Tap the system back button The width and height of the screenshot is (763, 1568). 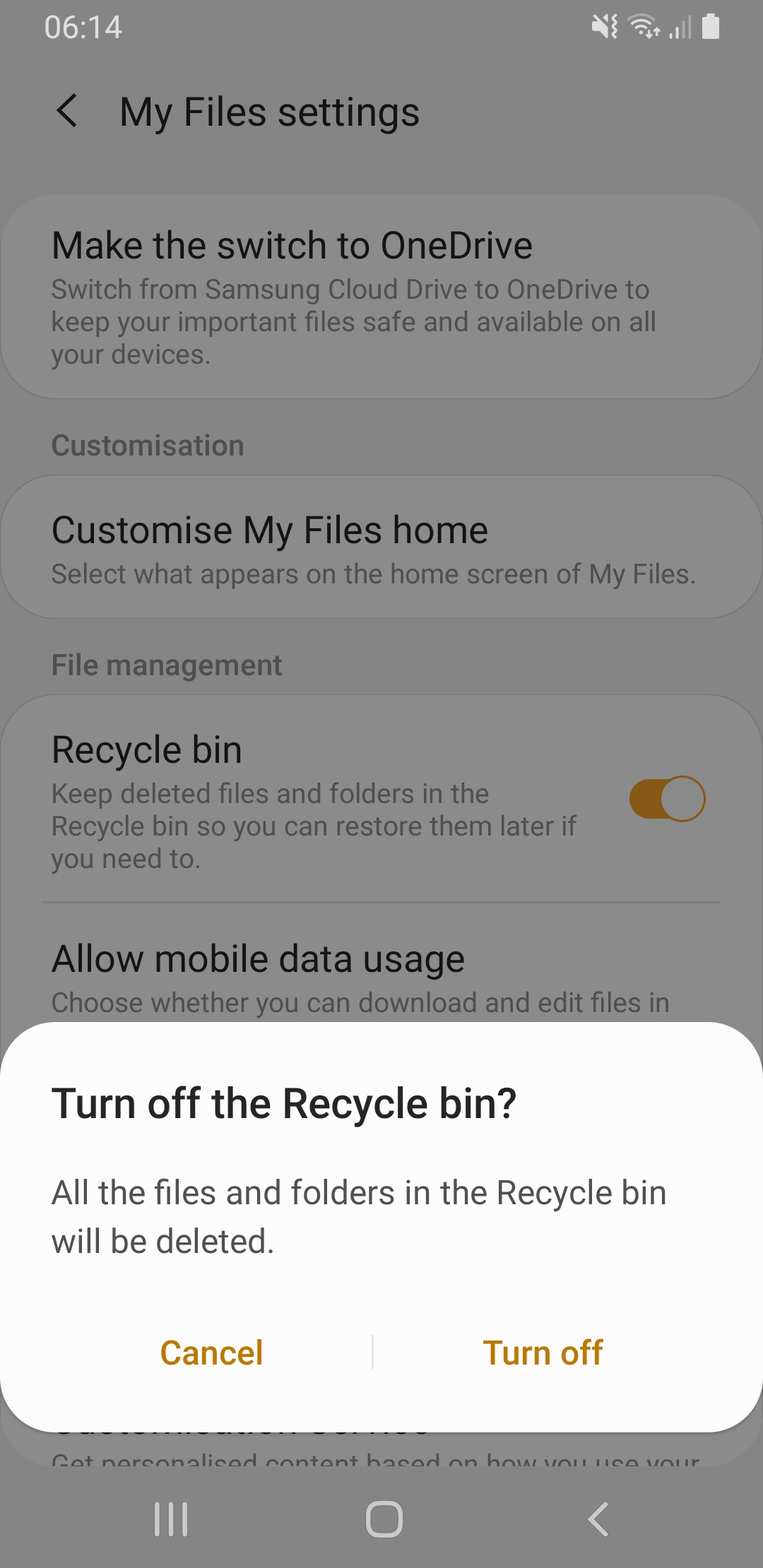coord(598,1519)
